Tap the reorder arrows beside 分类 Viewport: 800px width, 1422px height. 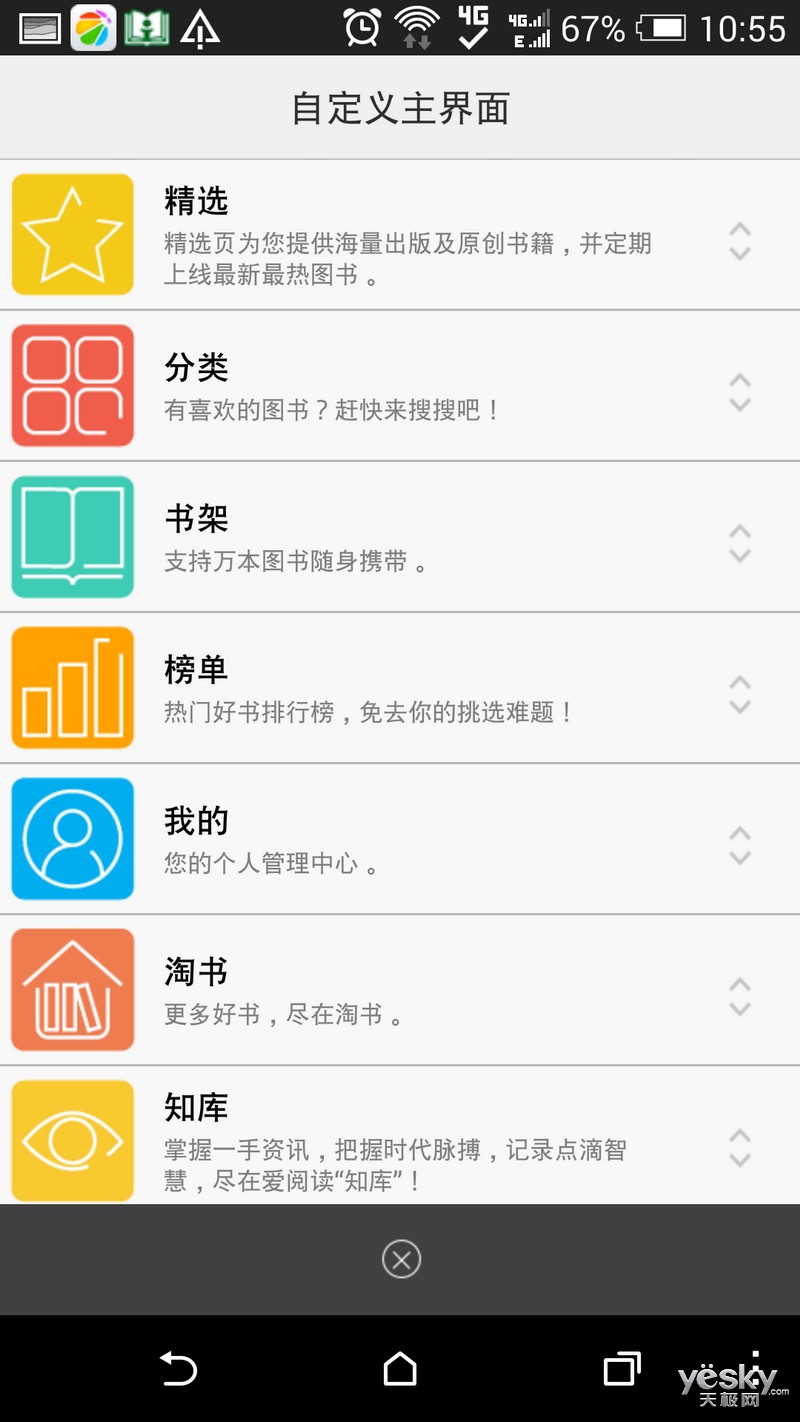pyautogui.click(x=740, y=392)
